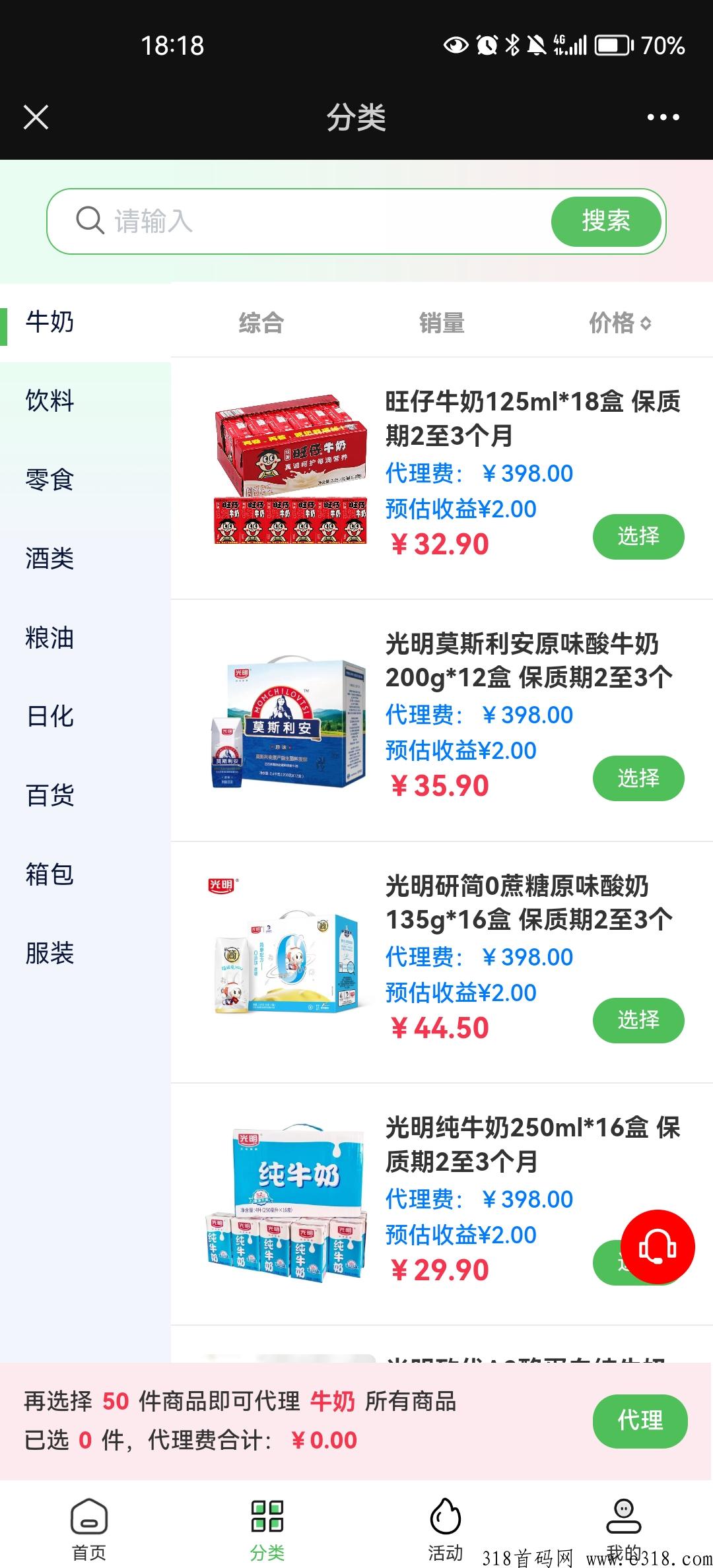Tap the green 搜索 button
The image size is (713, 1568).
tap(605, 221)
